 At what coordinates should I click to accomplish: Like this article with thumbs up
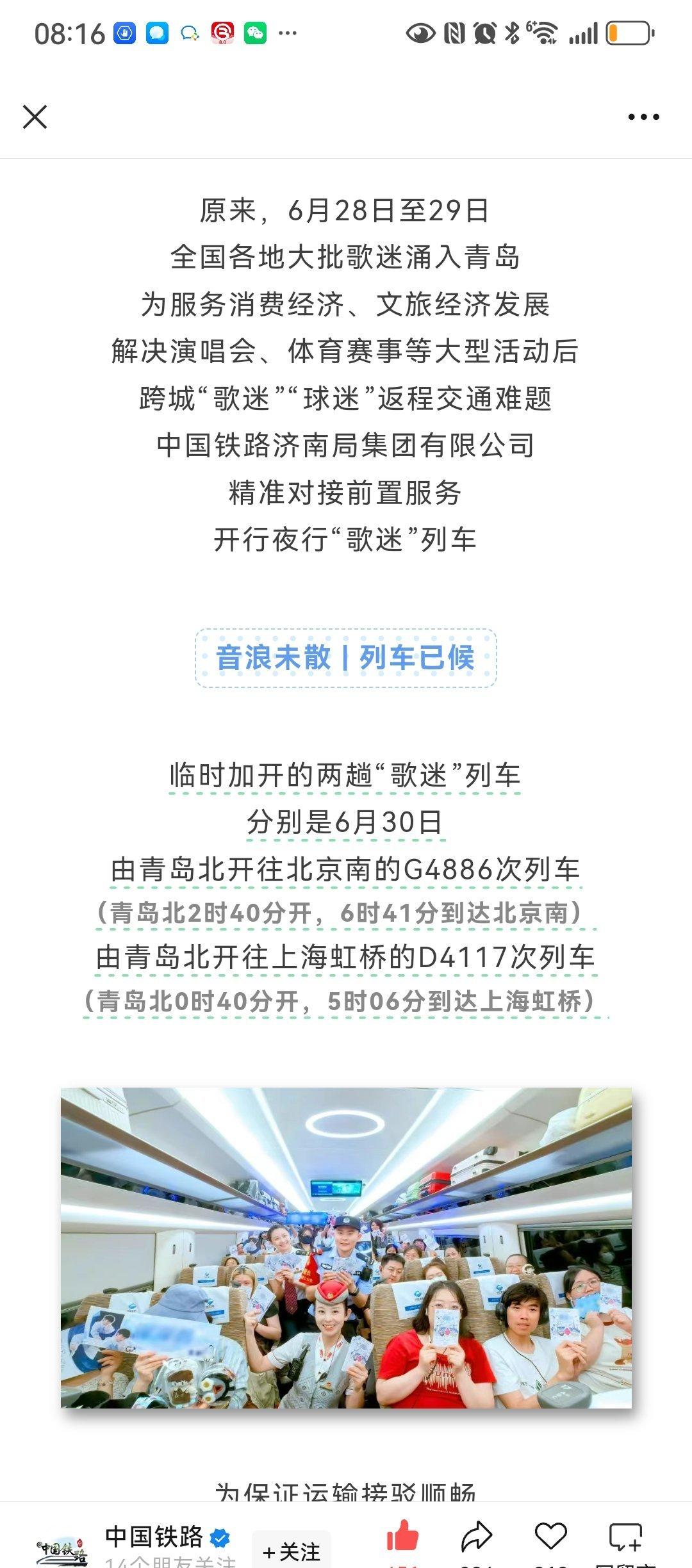(402, 1537)
